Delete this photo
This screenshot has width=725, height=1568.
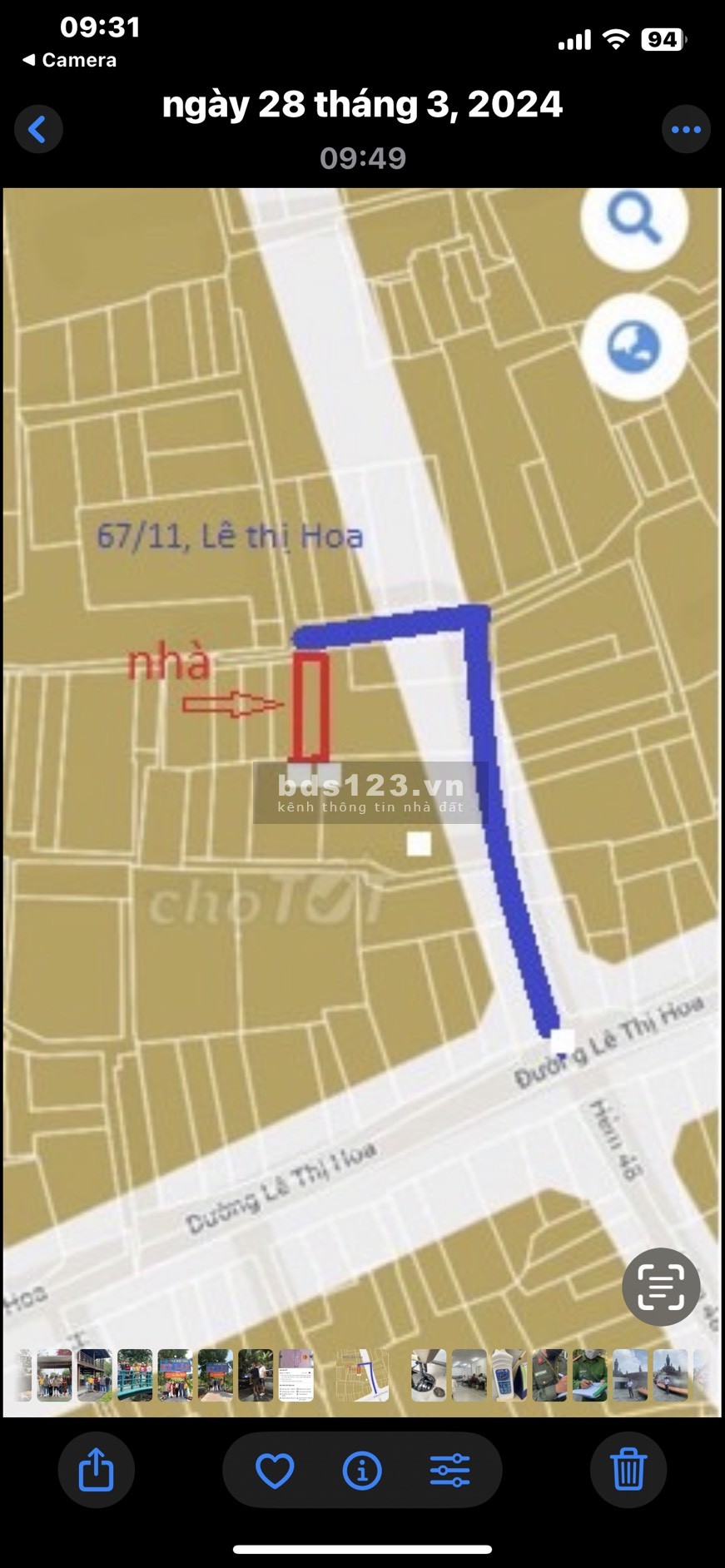click(628, 1470)
